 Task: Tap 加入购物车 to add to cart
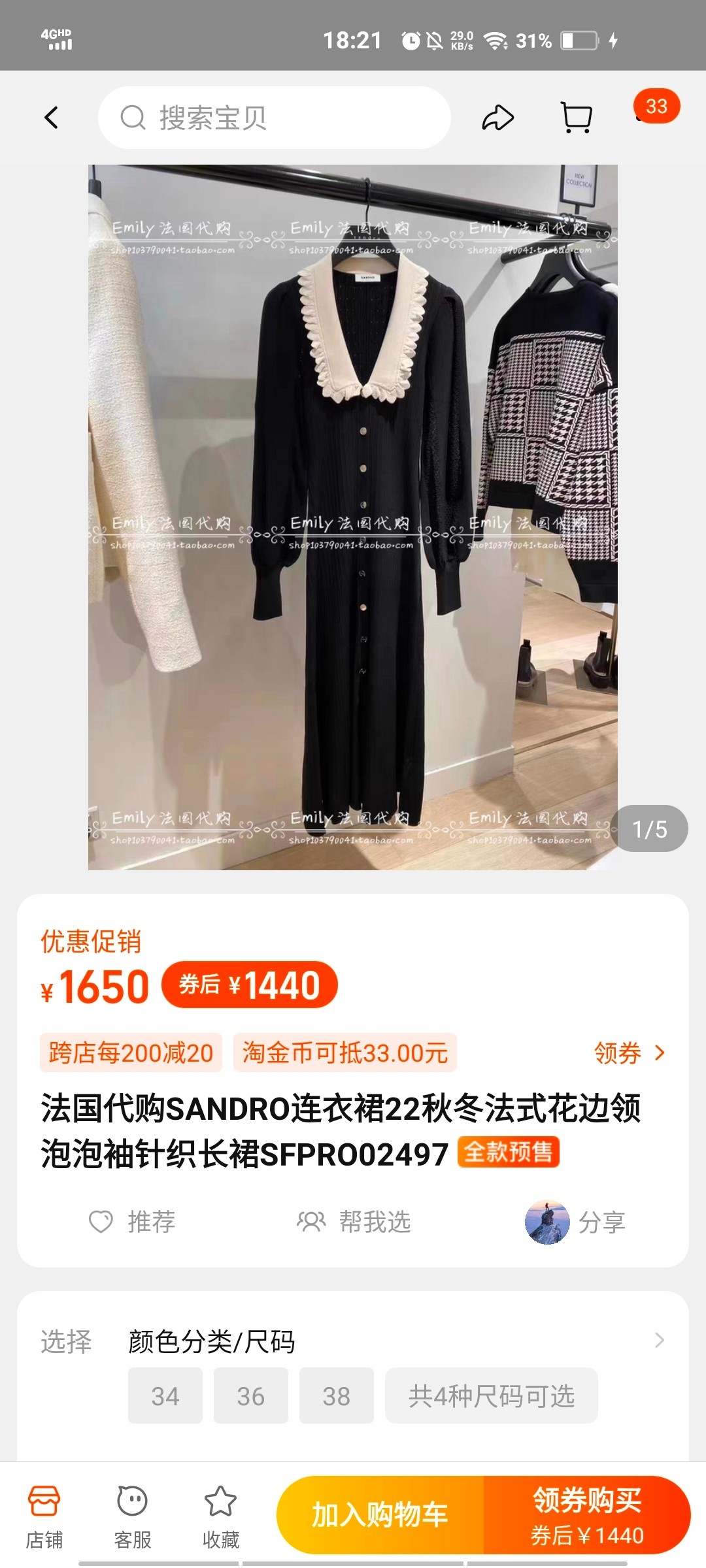(x=380, y=1514)
